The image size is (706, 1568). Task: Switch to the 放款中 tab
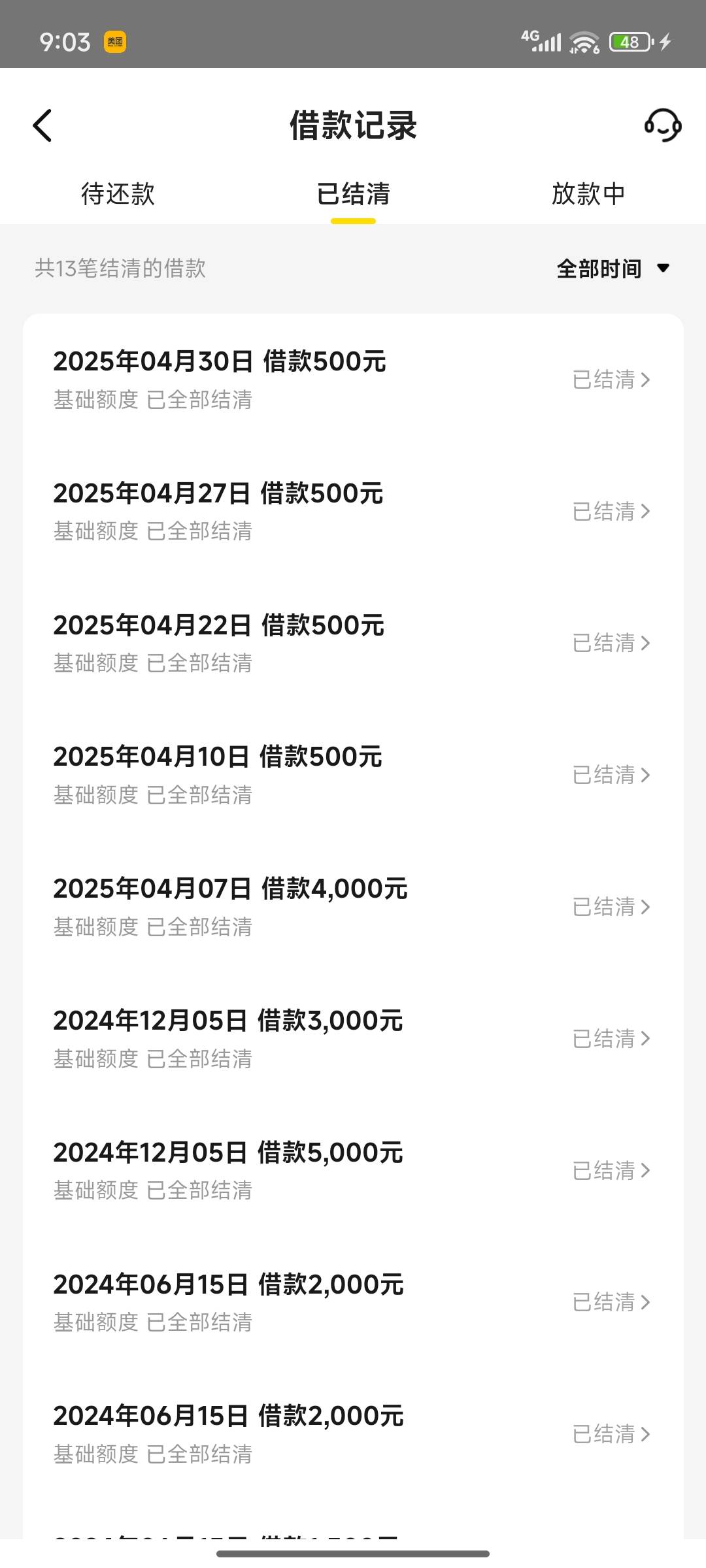588,194
